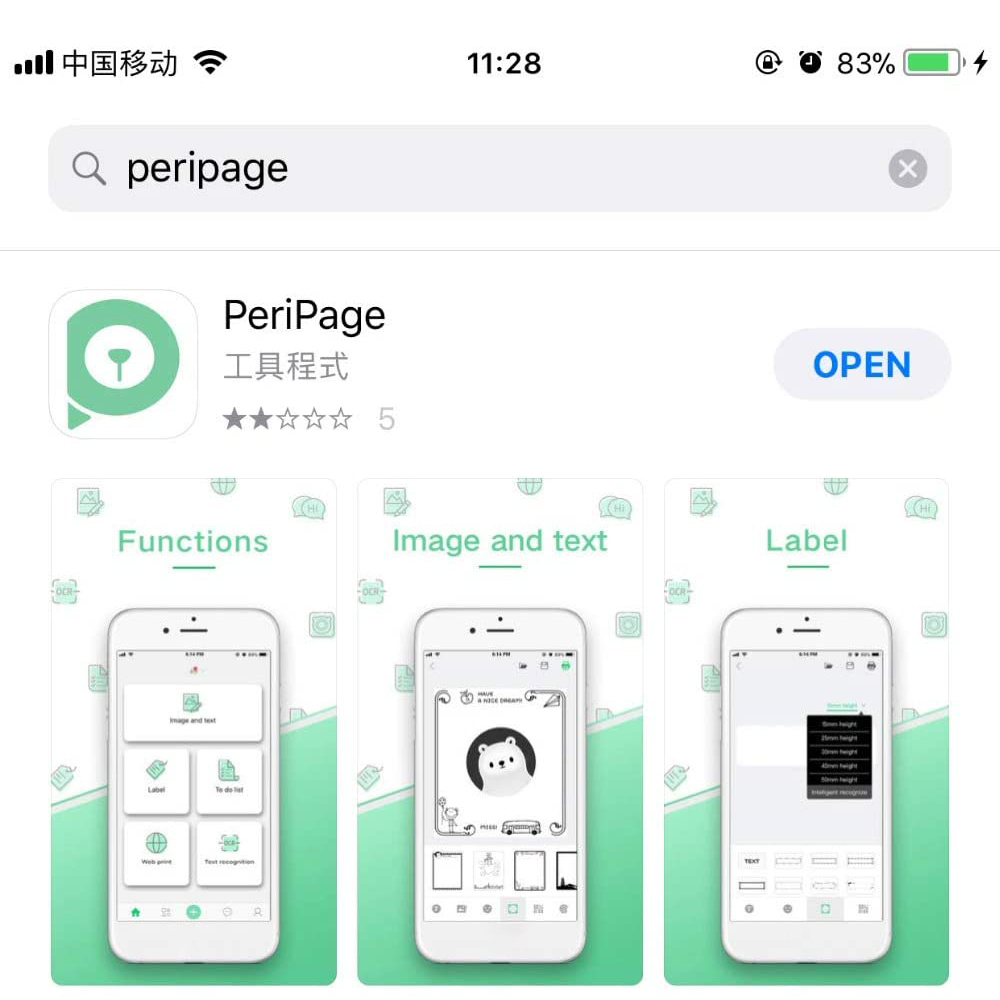Viewport: 1000px width, 1000px height.
Task: Open the PeriPage app listing
Action: coord(304,317)
